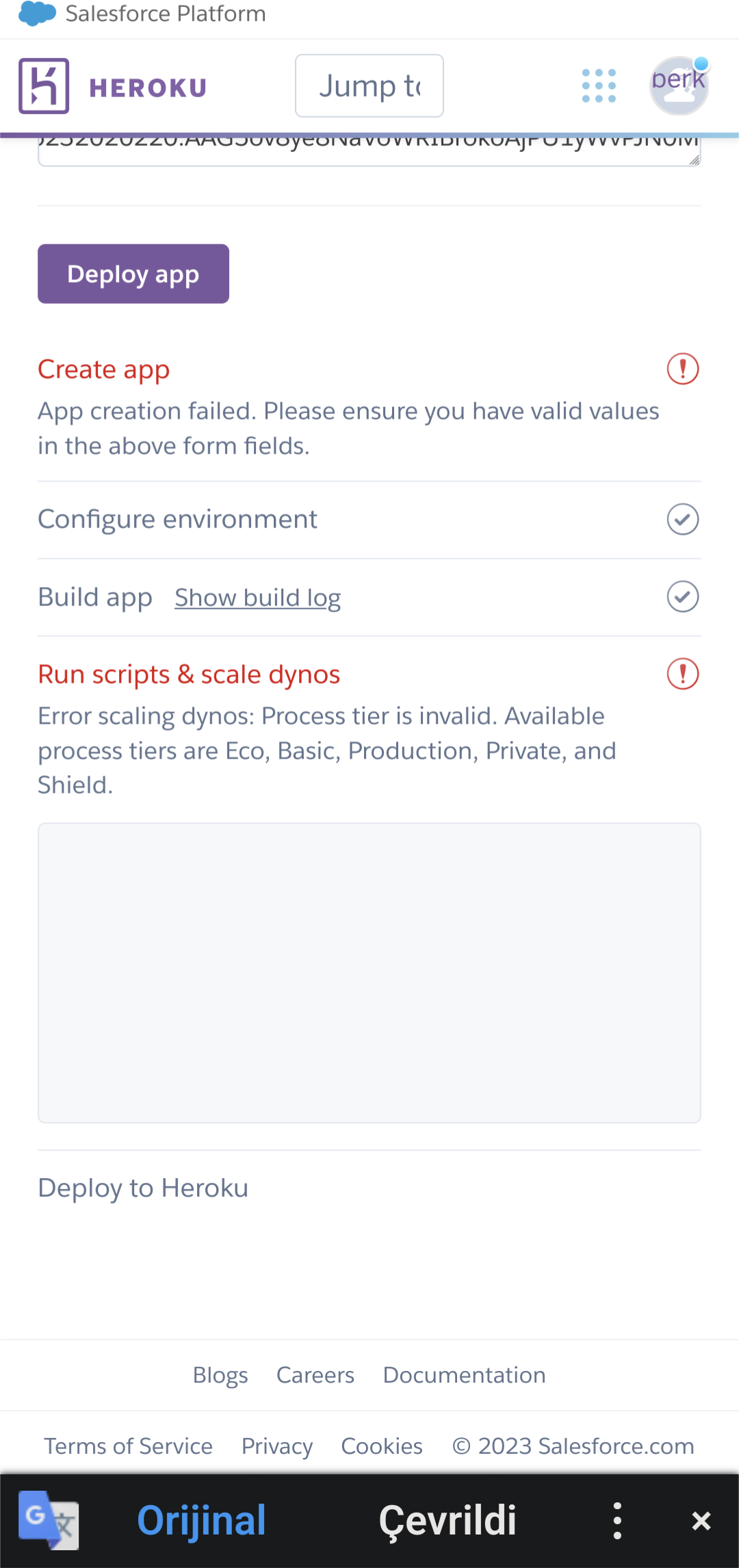
Task: Select the Çevrildi translated view
Action: pos(448,1519)
